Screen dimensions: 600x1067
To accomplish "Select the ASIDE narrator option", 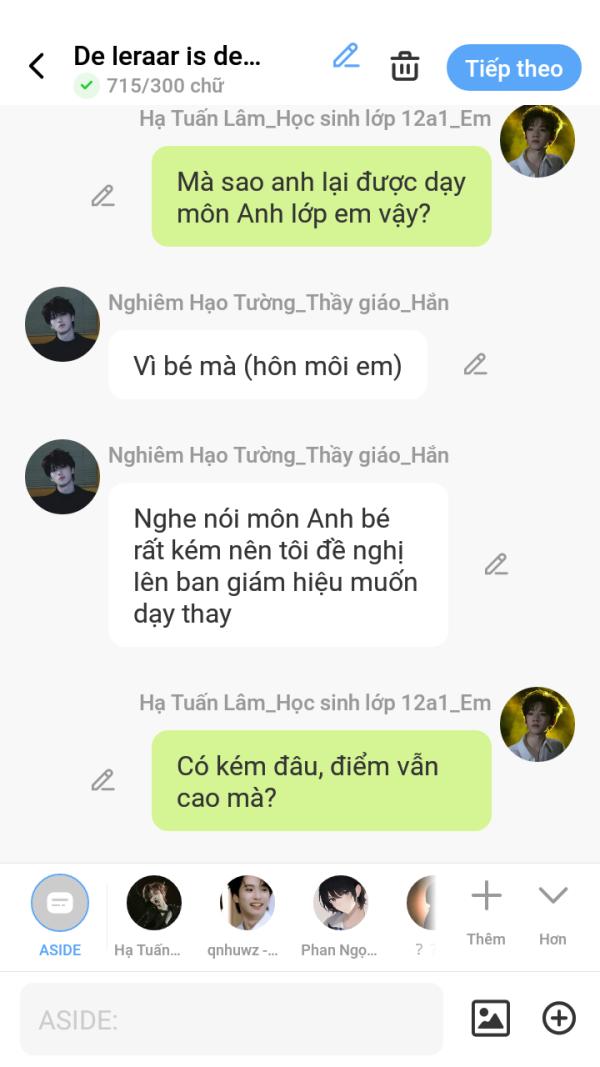I will click(60, 904).
